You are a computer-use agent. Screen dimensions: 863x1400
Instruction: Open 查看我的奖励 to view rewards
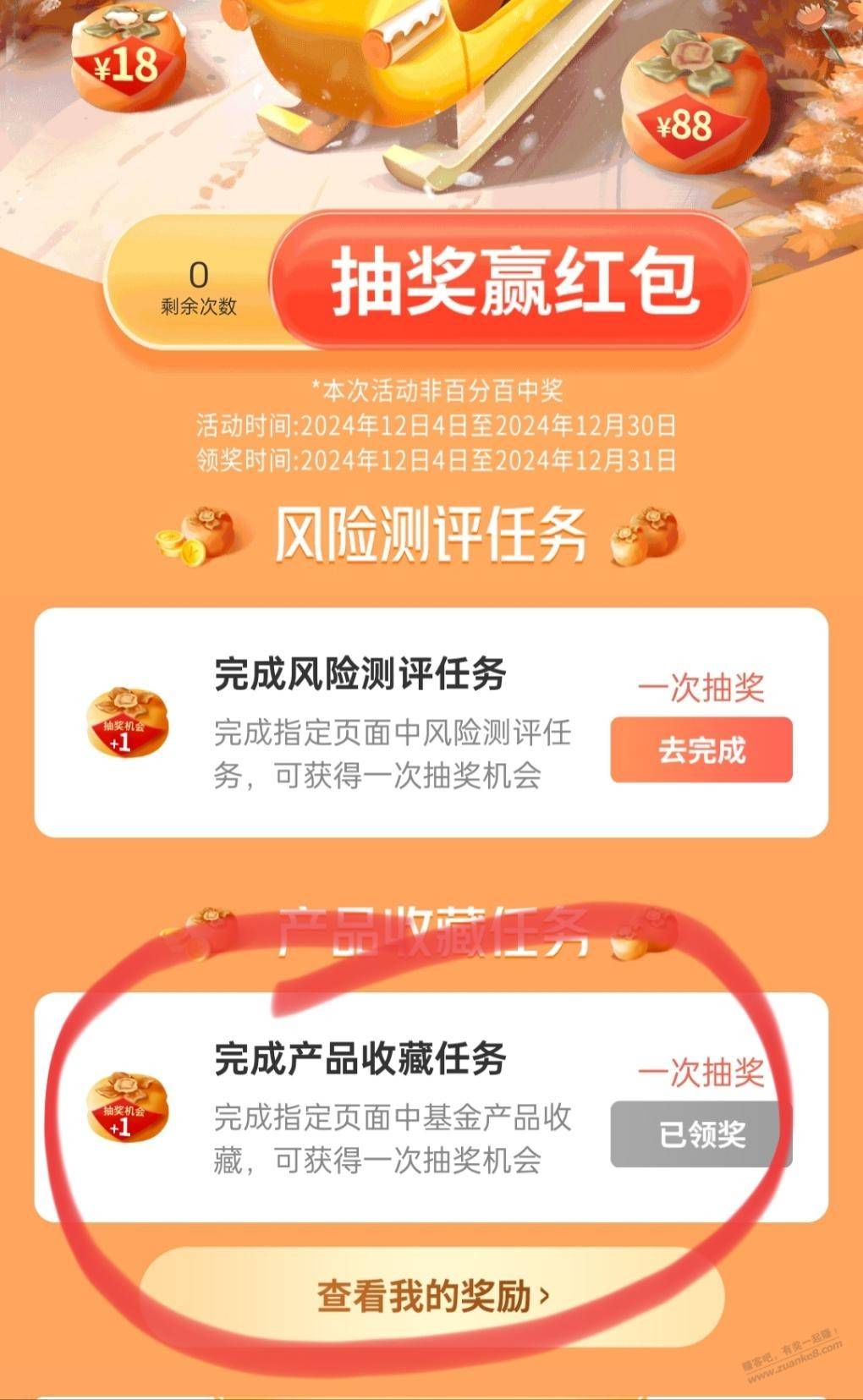pos(432,1296)
